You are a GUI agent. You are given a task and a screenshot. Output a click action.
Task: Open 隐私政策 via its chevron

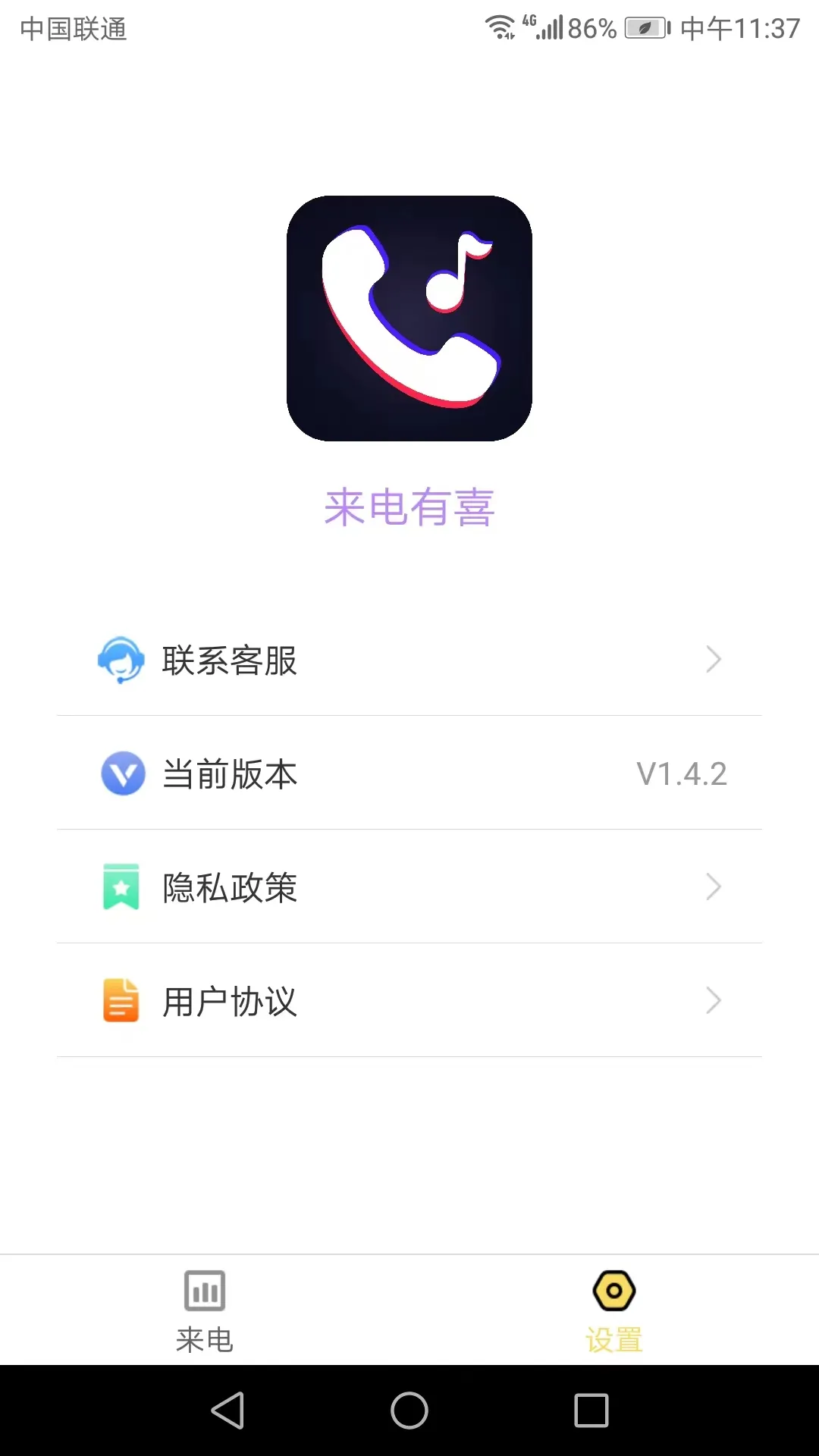click(x=714, y=886)
